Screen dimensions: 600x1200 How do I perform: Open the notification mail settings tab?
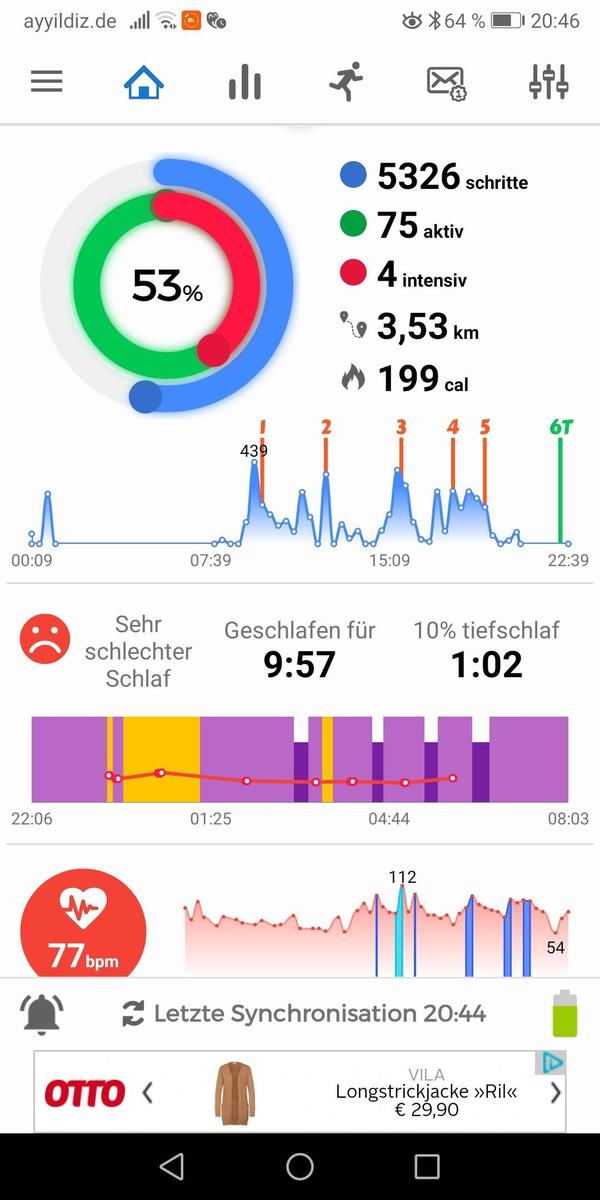point(447,82)
